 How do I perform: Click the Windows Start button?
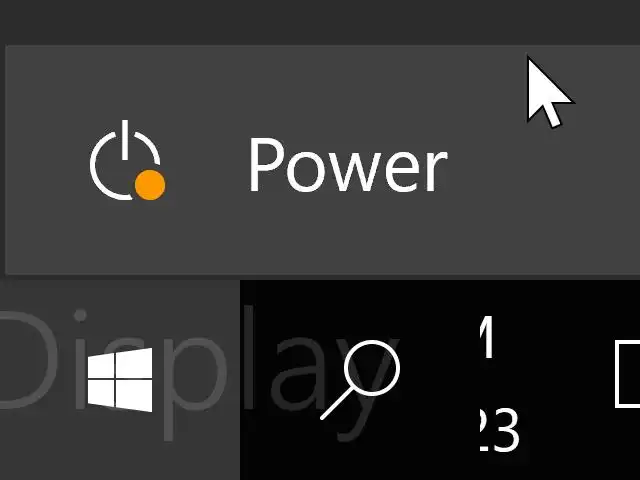tap(120, 379)
